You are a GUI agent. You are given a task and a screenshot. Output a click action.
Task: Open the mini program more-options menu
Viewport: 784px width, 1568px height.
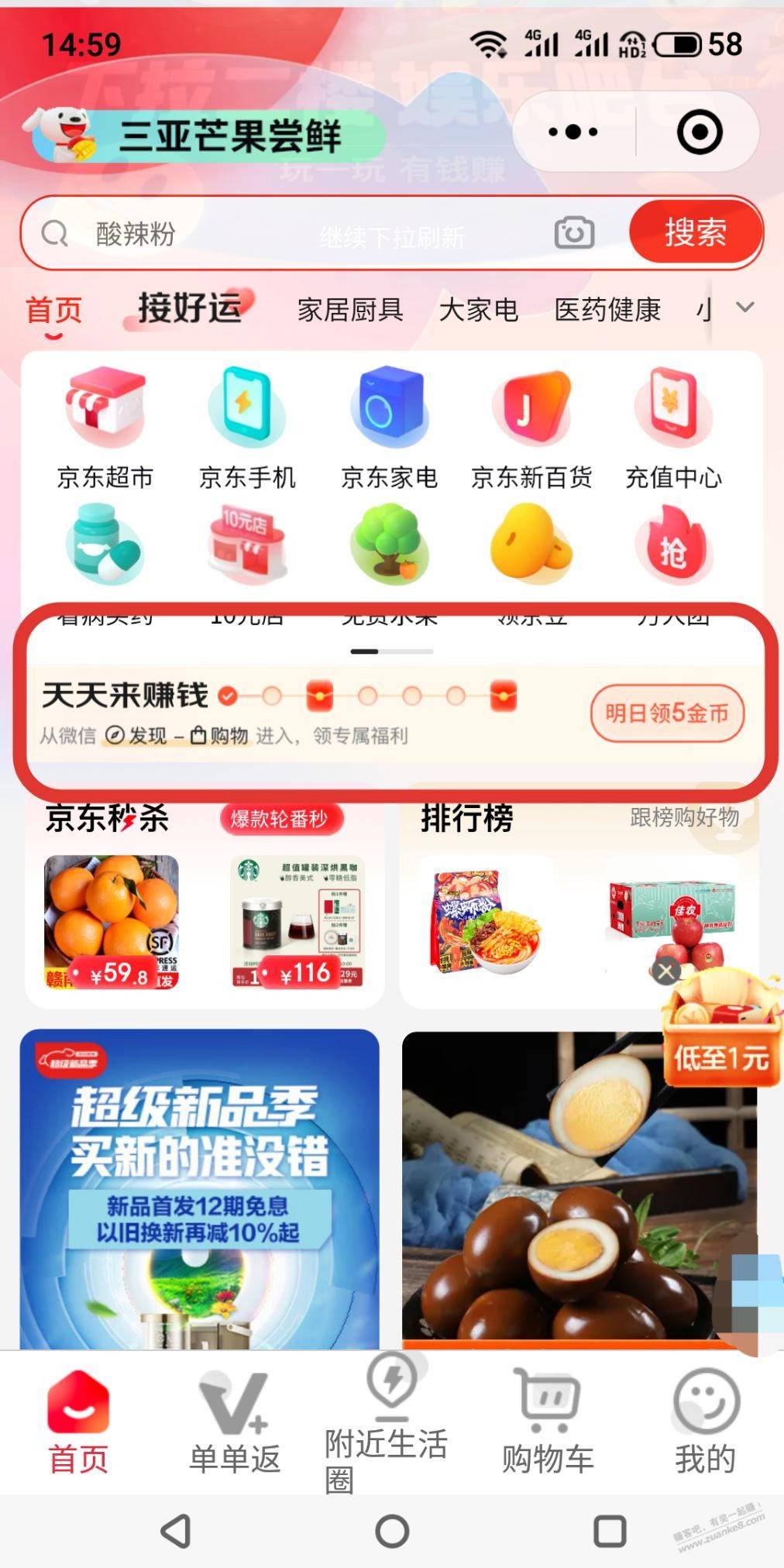click(x=573, y=132)
